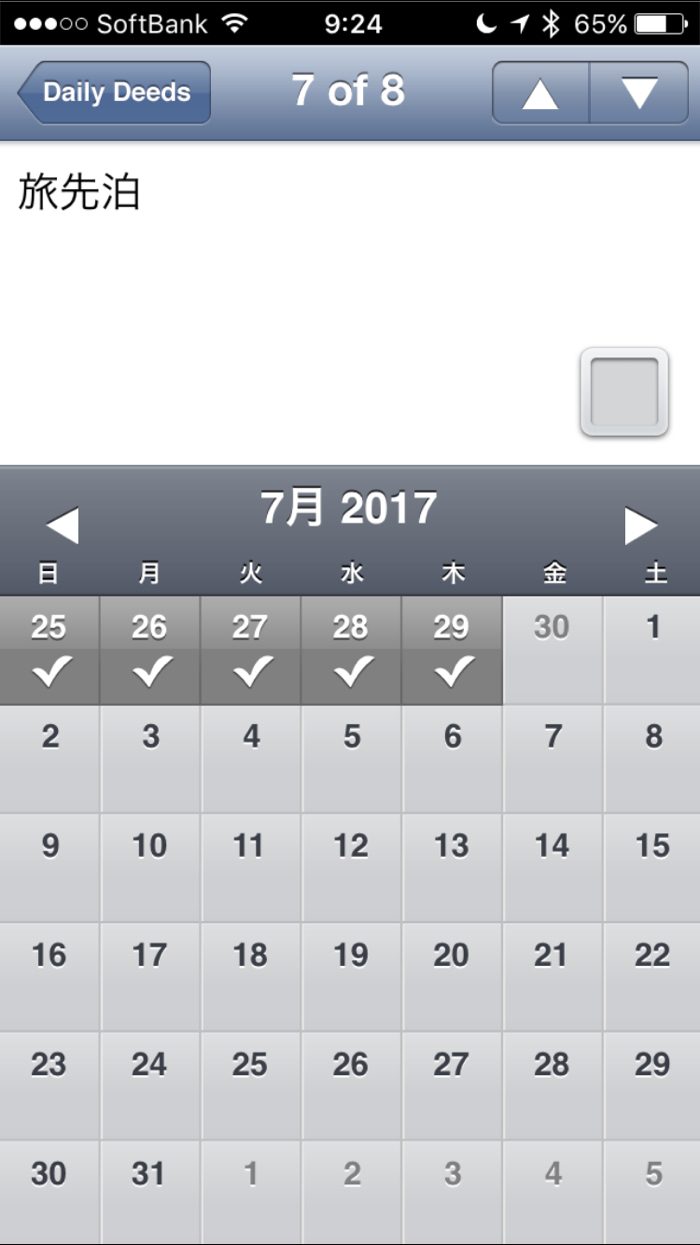Viewport: 700px width, 1245px height.
Task: Choose July 24 on the calendar
Action: pyautogui.click(x=150, y=1085)
